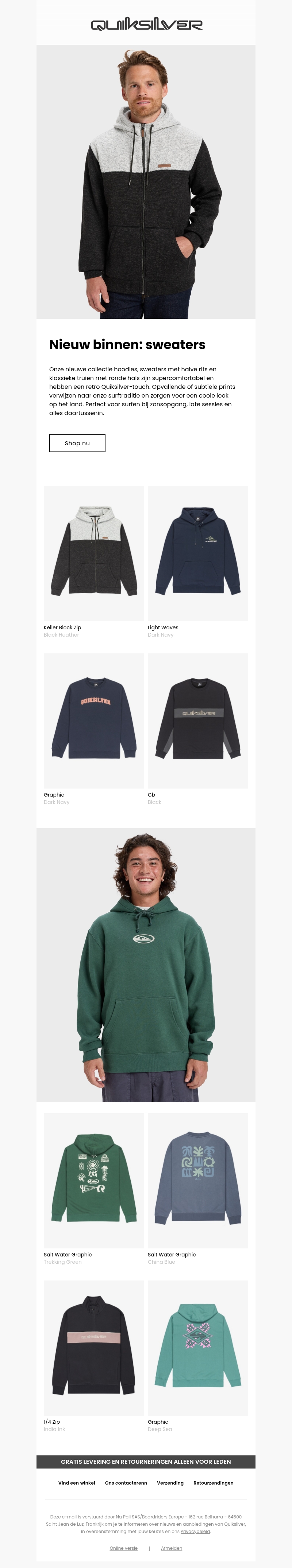
Task: Open the Verzending link
Action: point(170,1483)
